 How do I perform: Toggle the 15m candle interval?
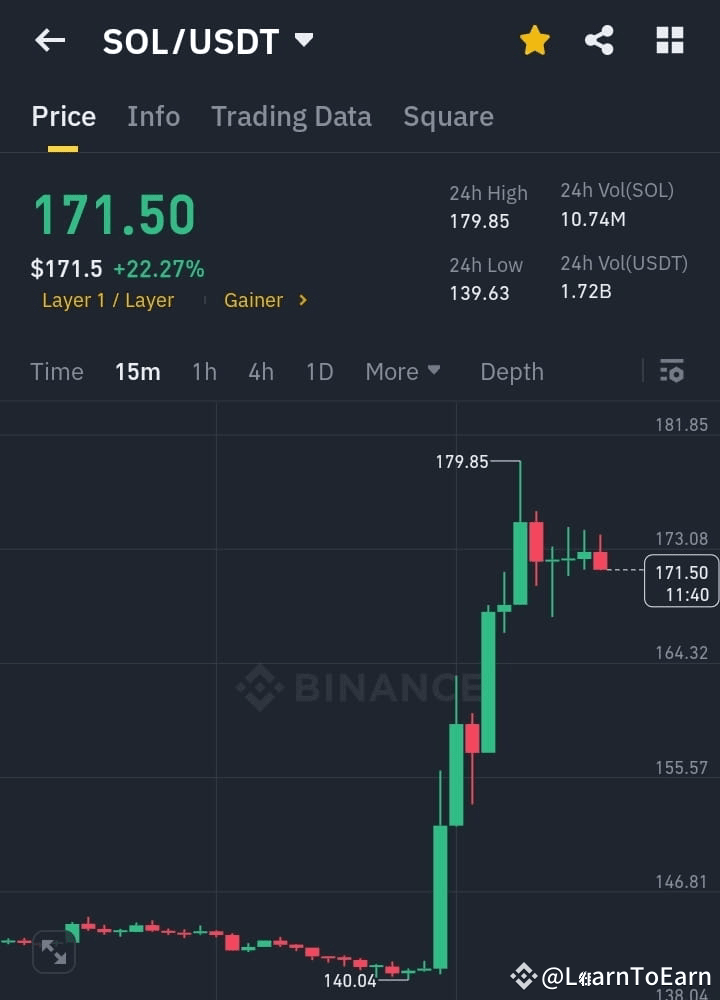[x=137, y=371]
